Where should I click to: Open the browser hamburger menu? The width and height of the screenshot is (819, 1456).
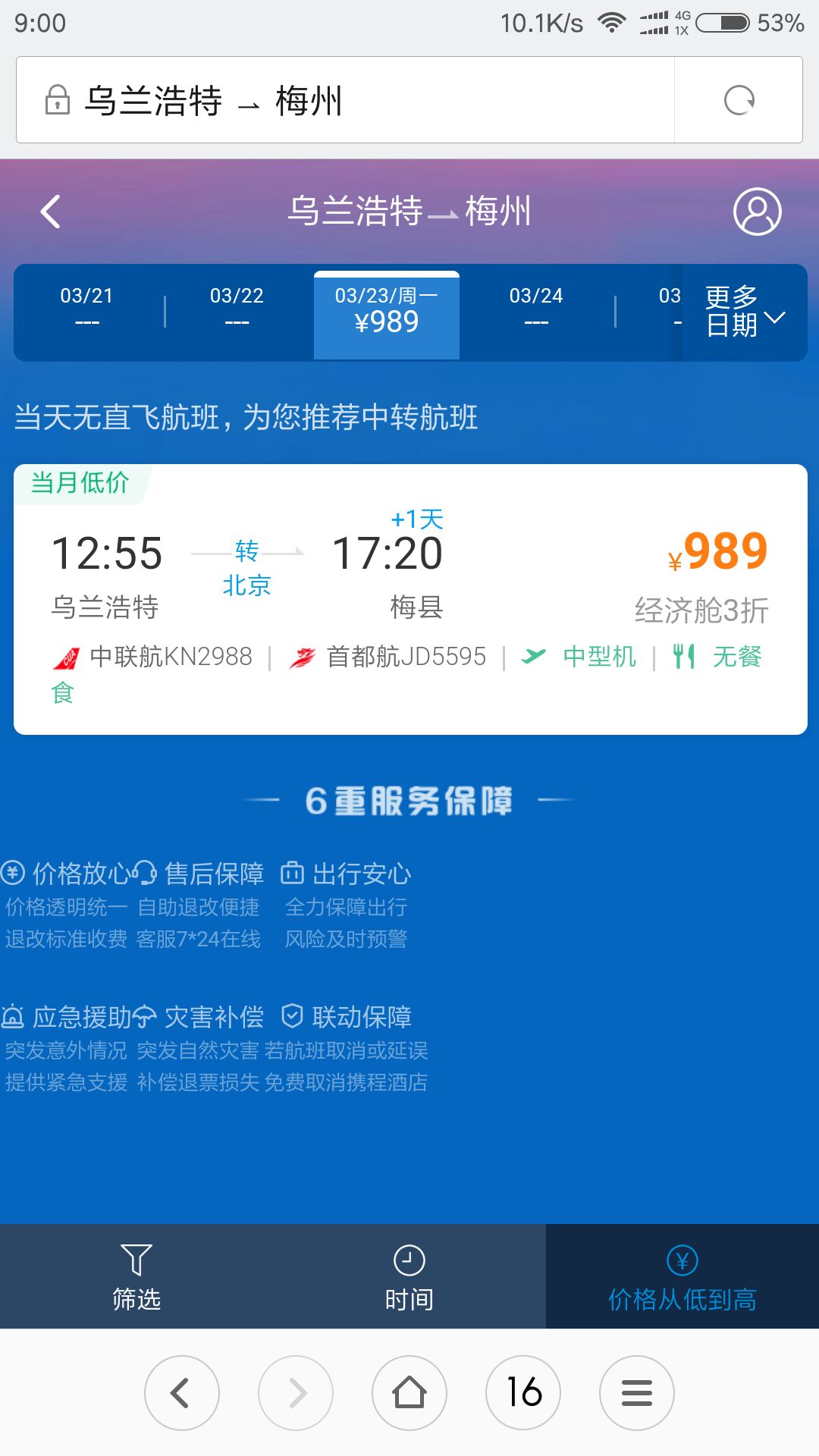tap(637, 1393)
